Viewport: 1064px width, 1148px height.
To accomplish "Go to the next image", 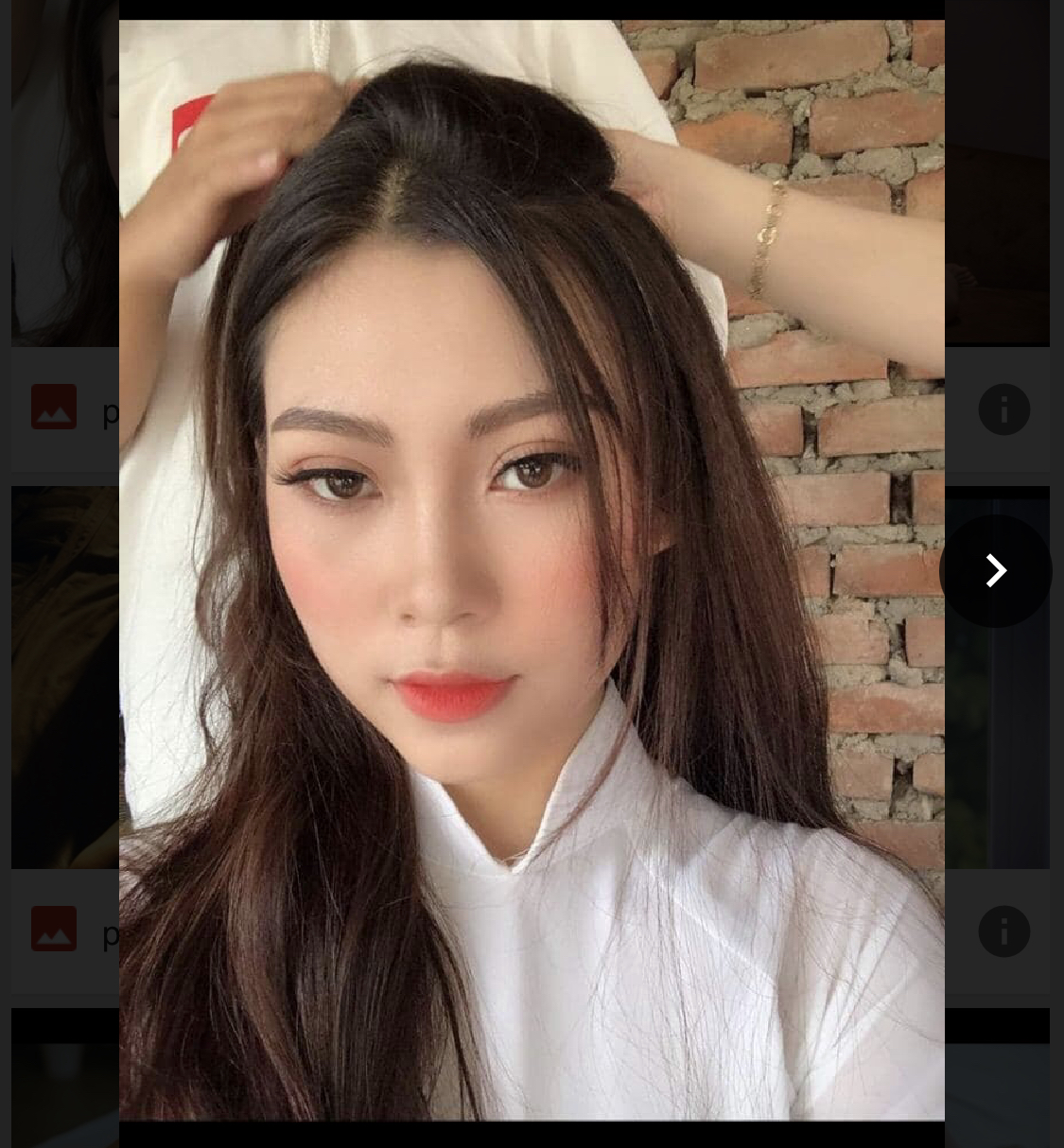I will pyautogui.click(x=995, y=570).
